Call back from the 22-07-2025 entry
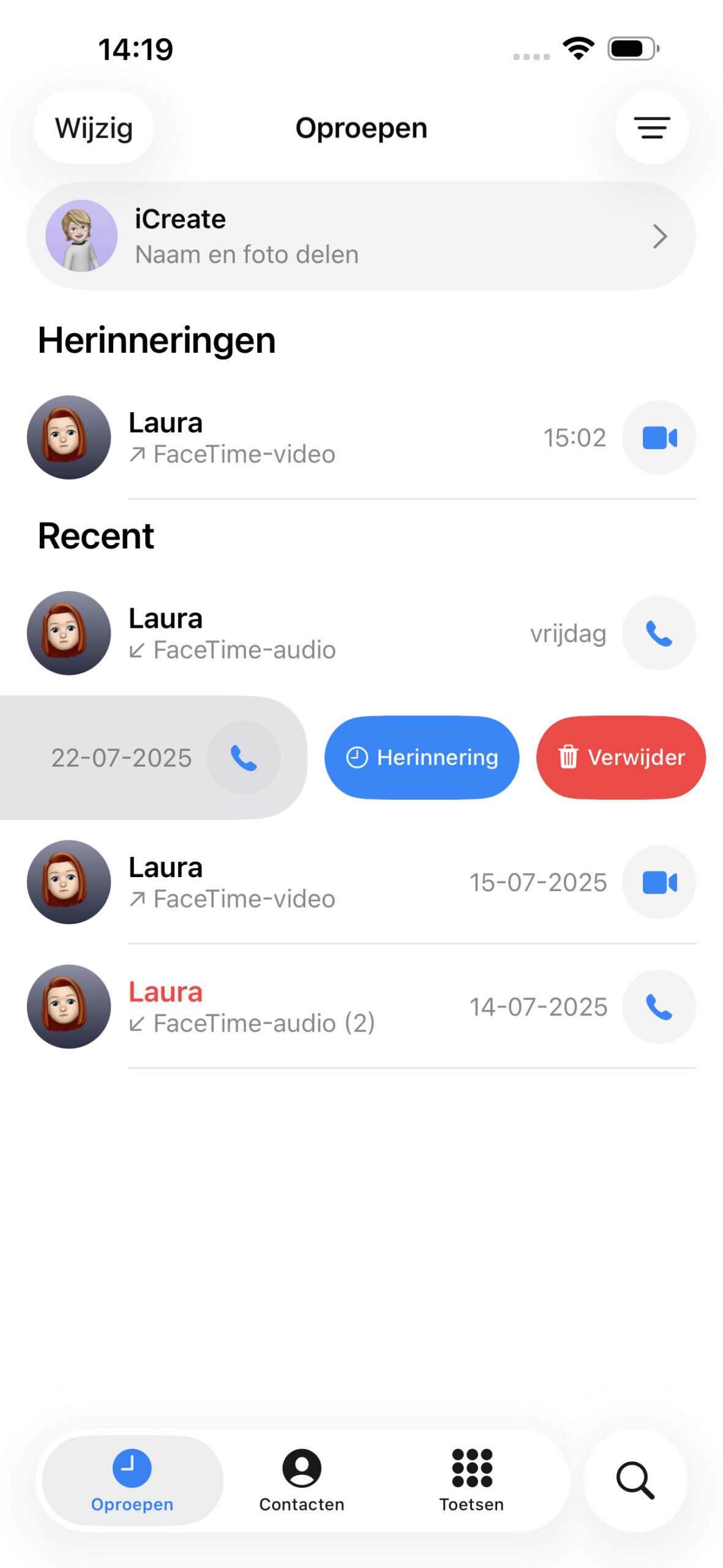 click(x=244, y=758)
